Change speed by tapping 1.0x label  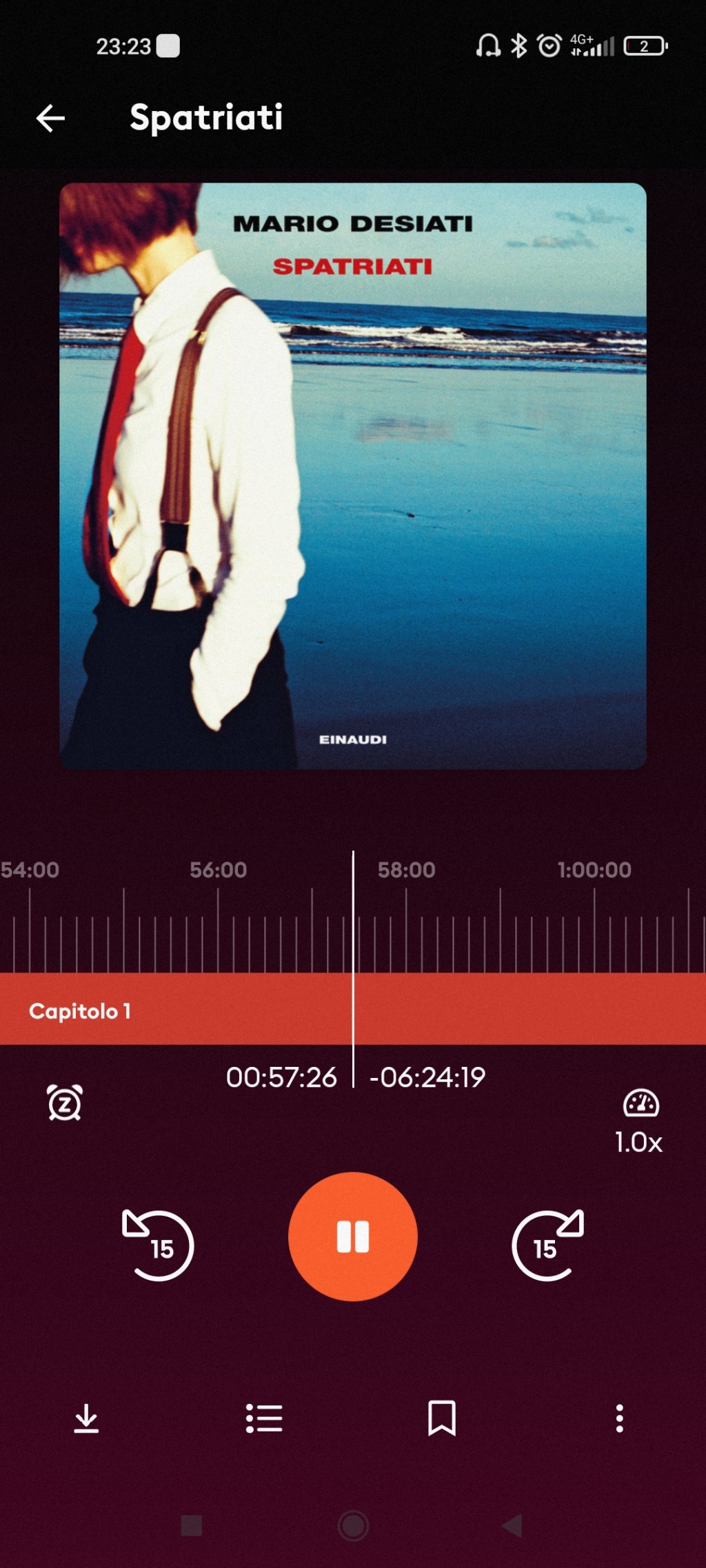pyautogui.click(x=638, y=1141)
